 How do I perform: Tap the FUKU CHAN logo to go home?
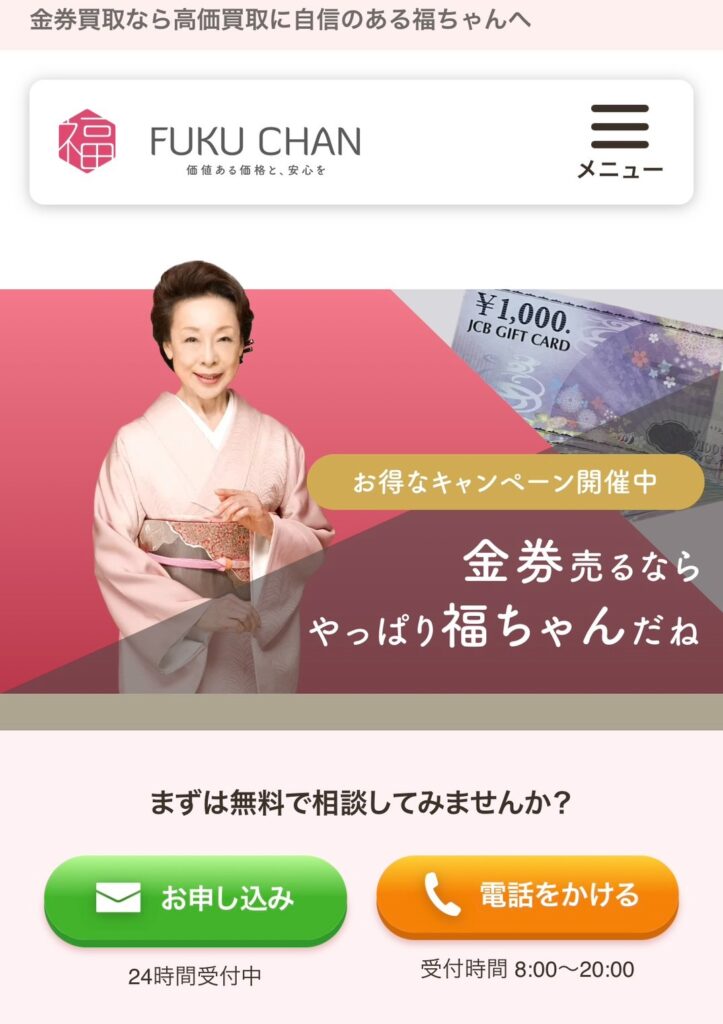click(209, 142)
